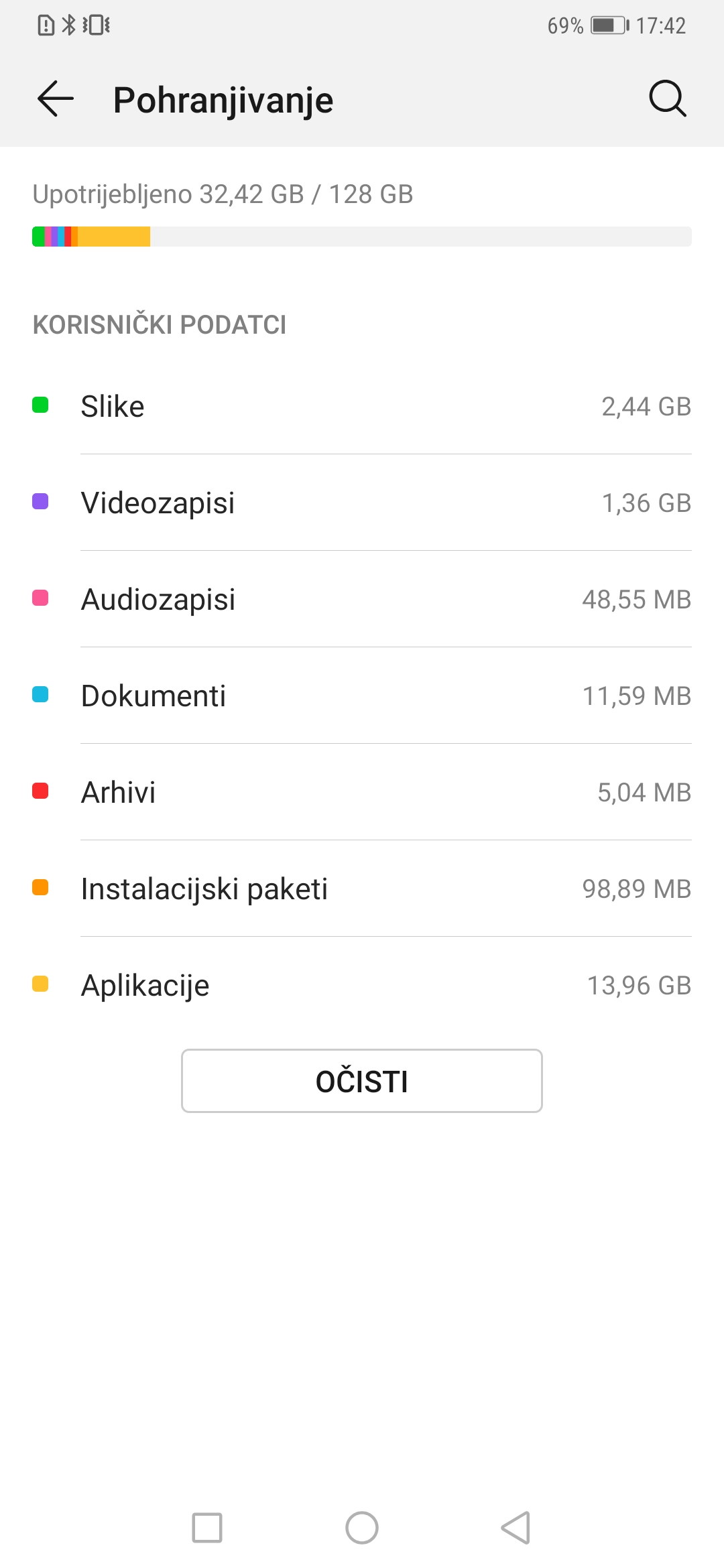Open the recent apps view
This screenshot has height=1568, width=724.
coord(207,1528)
